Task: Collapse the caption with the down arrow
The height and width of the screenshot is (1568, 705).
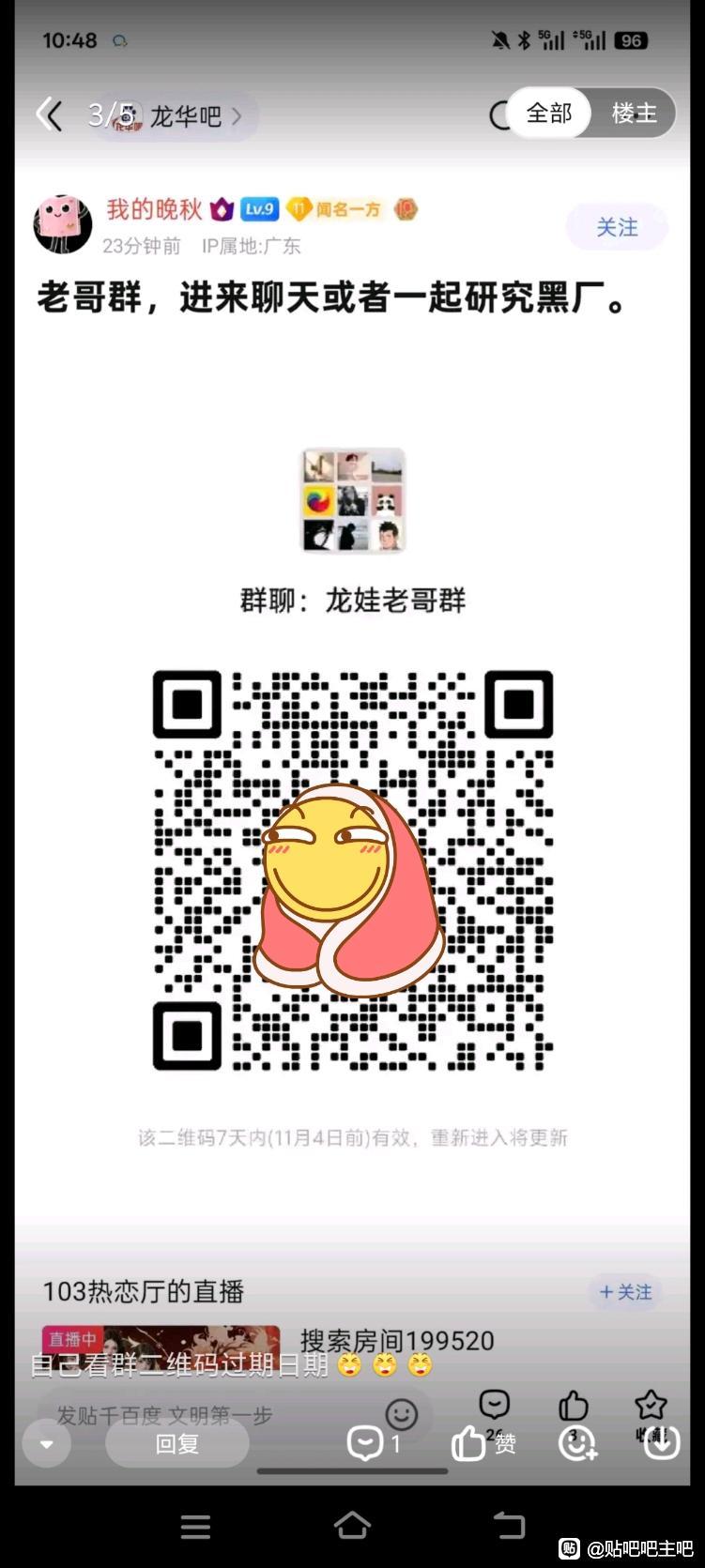Action: pyautogui.click(x=47, y=1444)
